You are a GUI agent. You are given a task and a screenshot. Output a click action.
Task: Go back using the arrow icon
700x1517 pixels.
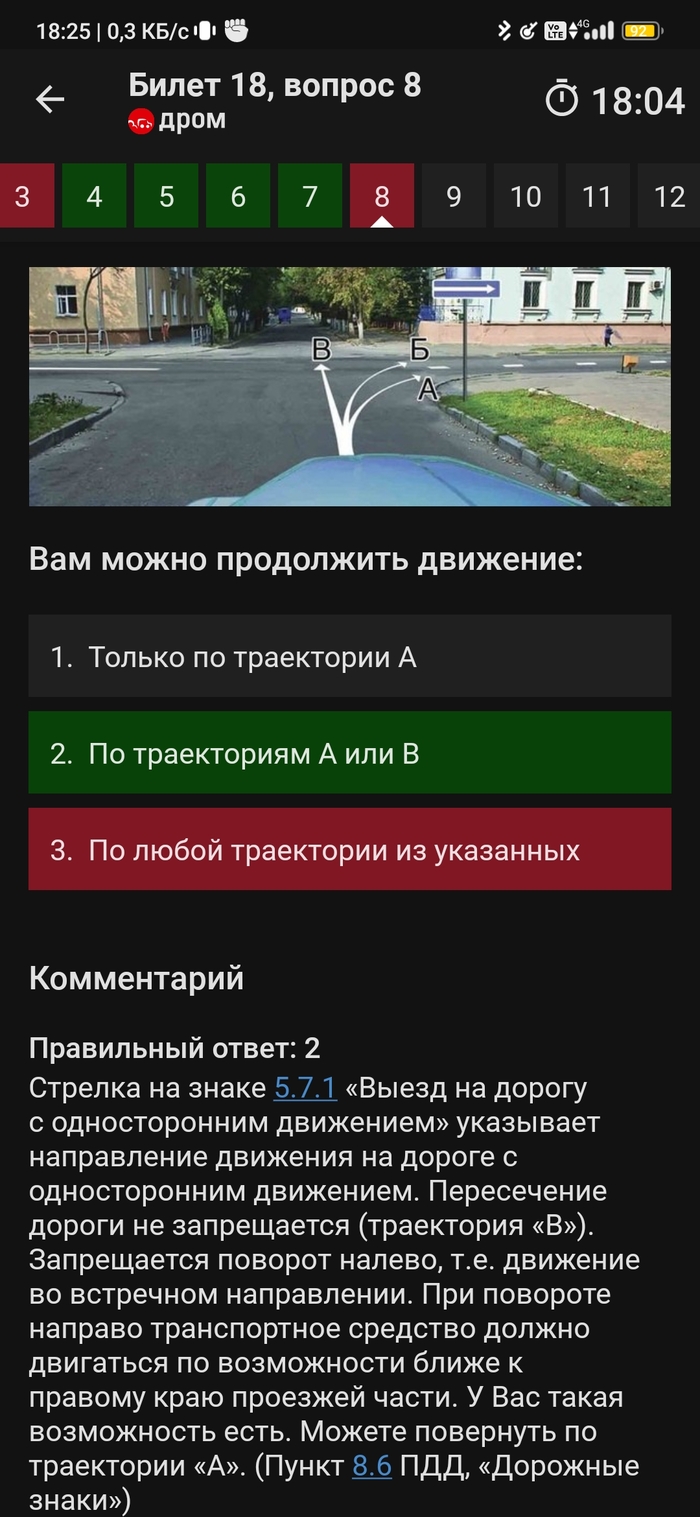pyautogui.click(x=50, y=99)
